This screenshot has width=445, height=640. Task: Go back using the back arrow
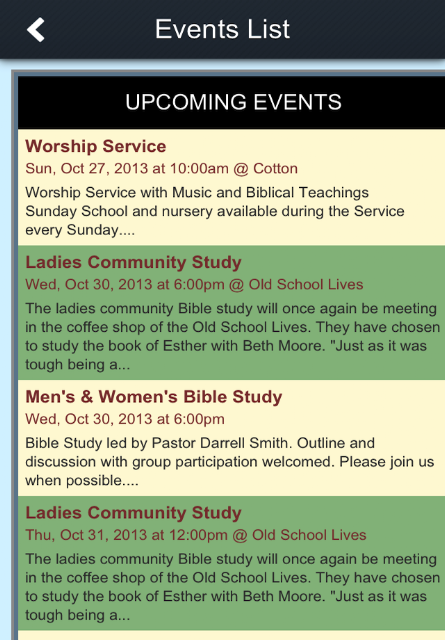(x=36, y=29)
